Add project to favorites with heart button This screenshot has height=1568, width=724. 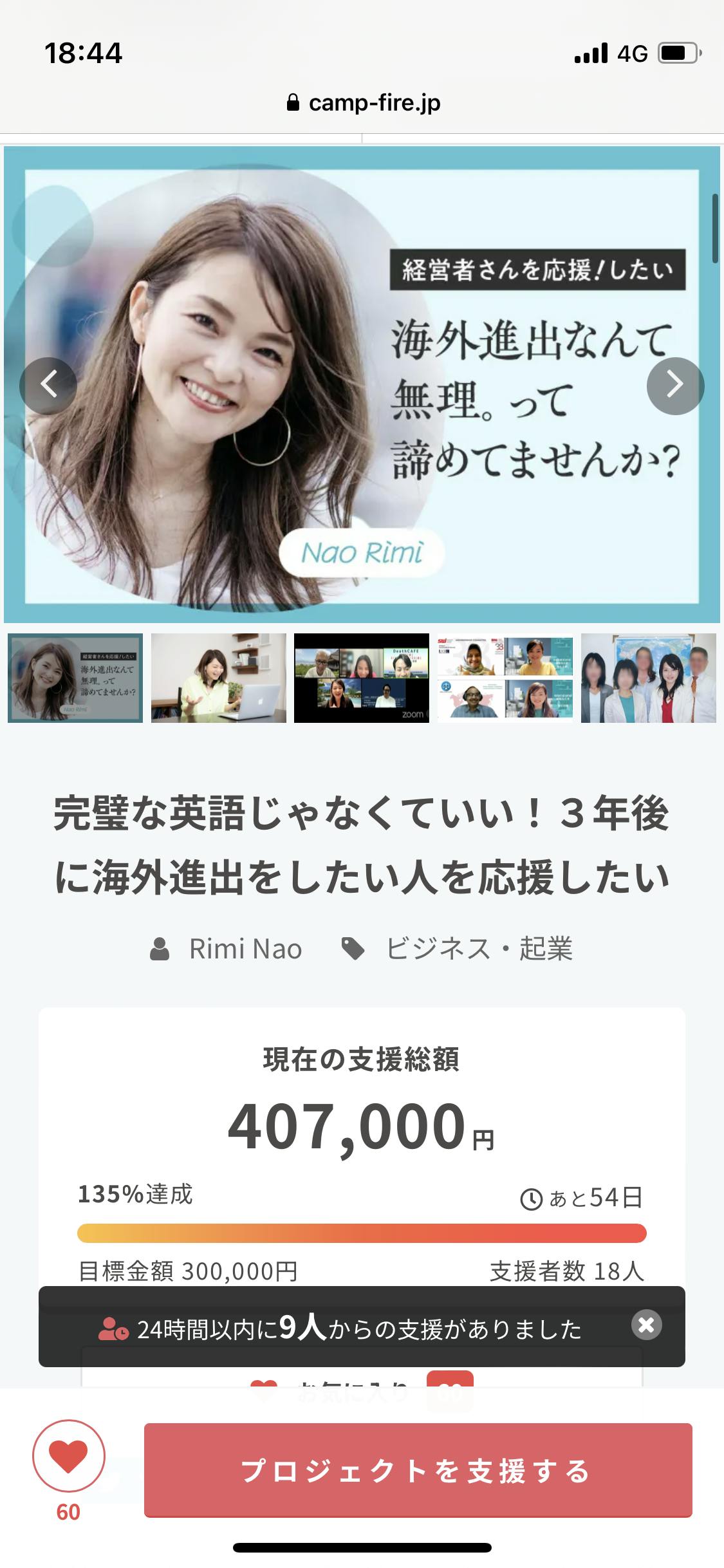coord(69,1457)
